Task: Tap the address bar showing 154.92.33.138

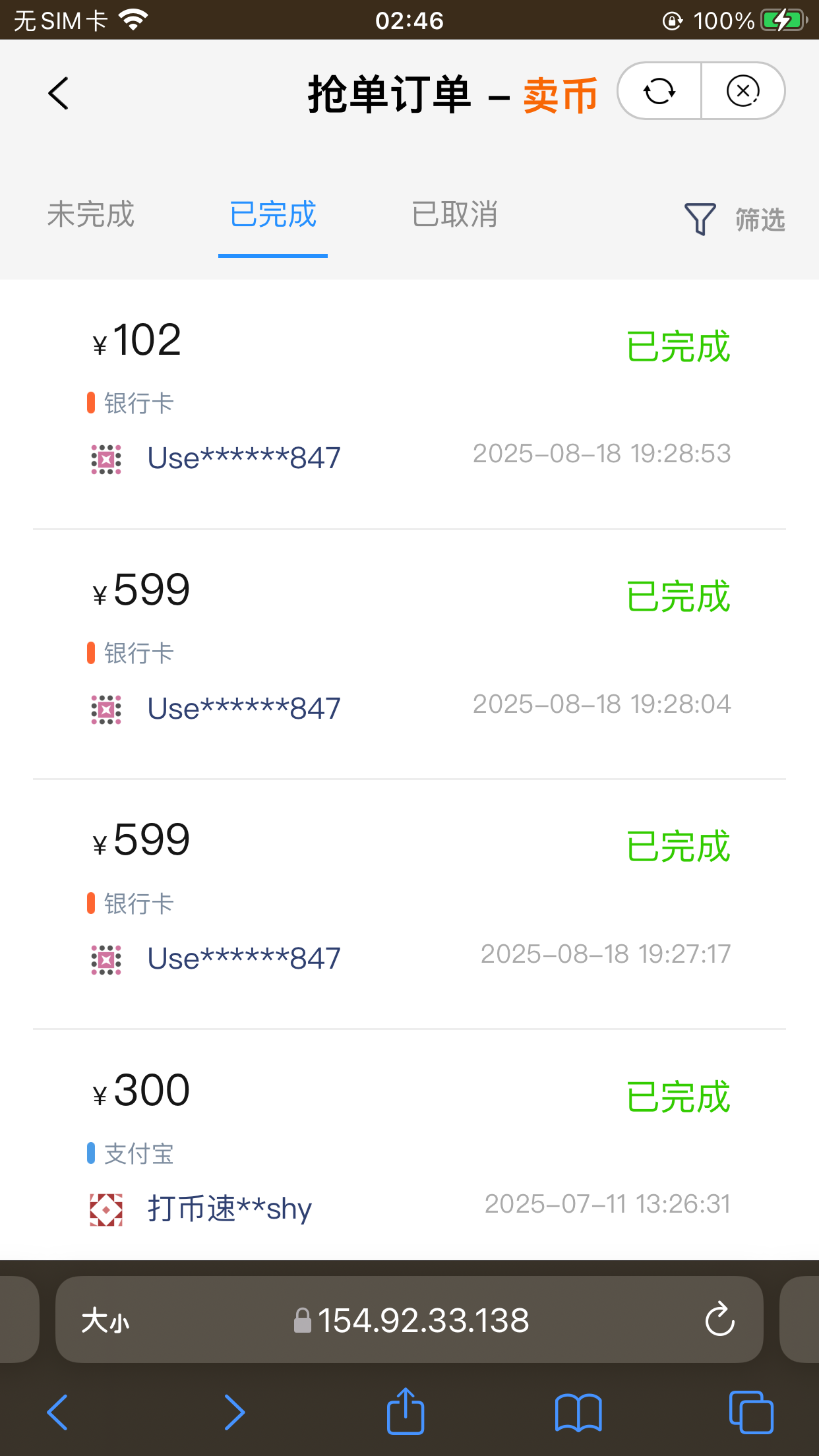Action: (422, 1320)
